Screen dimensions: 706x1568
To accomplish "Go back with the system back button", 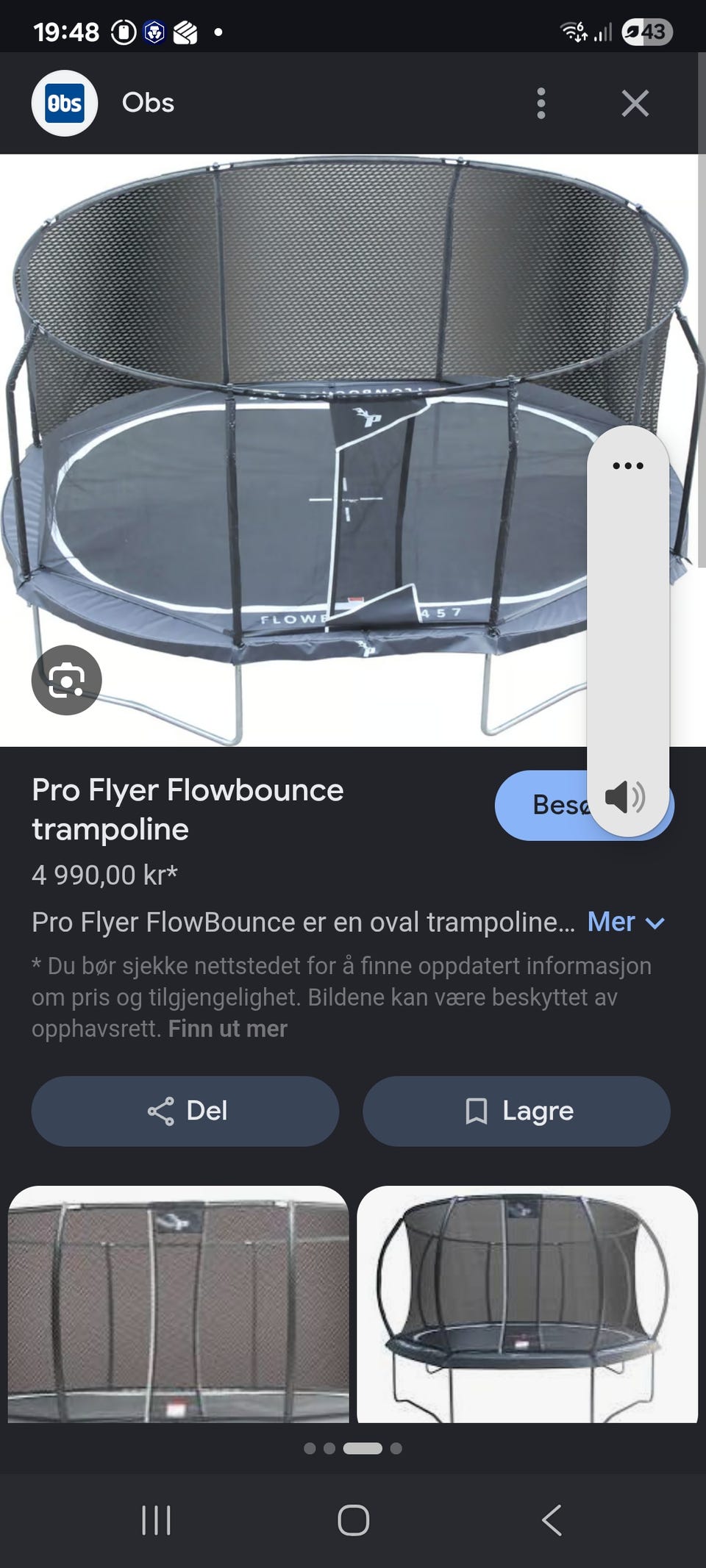I will tap(552, 1519).
